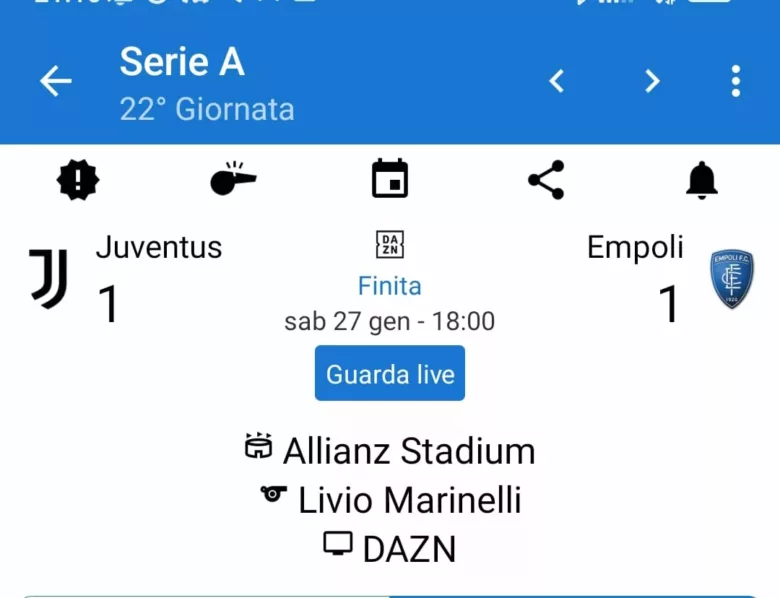This screenshot has height=598, width=780.
Task: Open the Empoli team page
Action: 636,247
